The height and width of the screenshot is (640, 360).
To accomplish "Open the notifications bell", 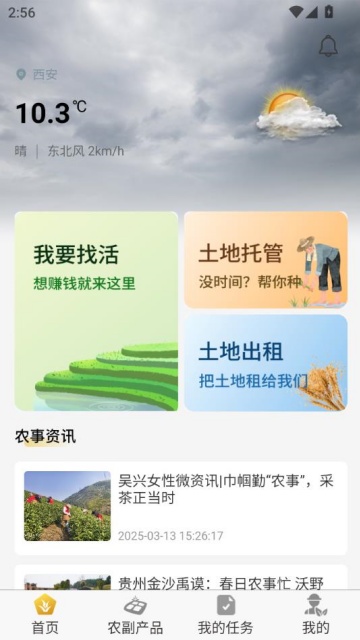I will (x=328, y=46).
